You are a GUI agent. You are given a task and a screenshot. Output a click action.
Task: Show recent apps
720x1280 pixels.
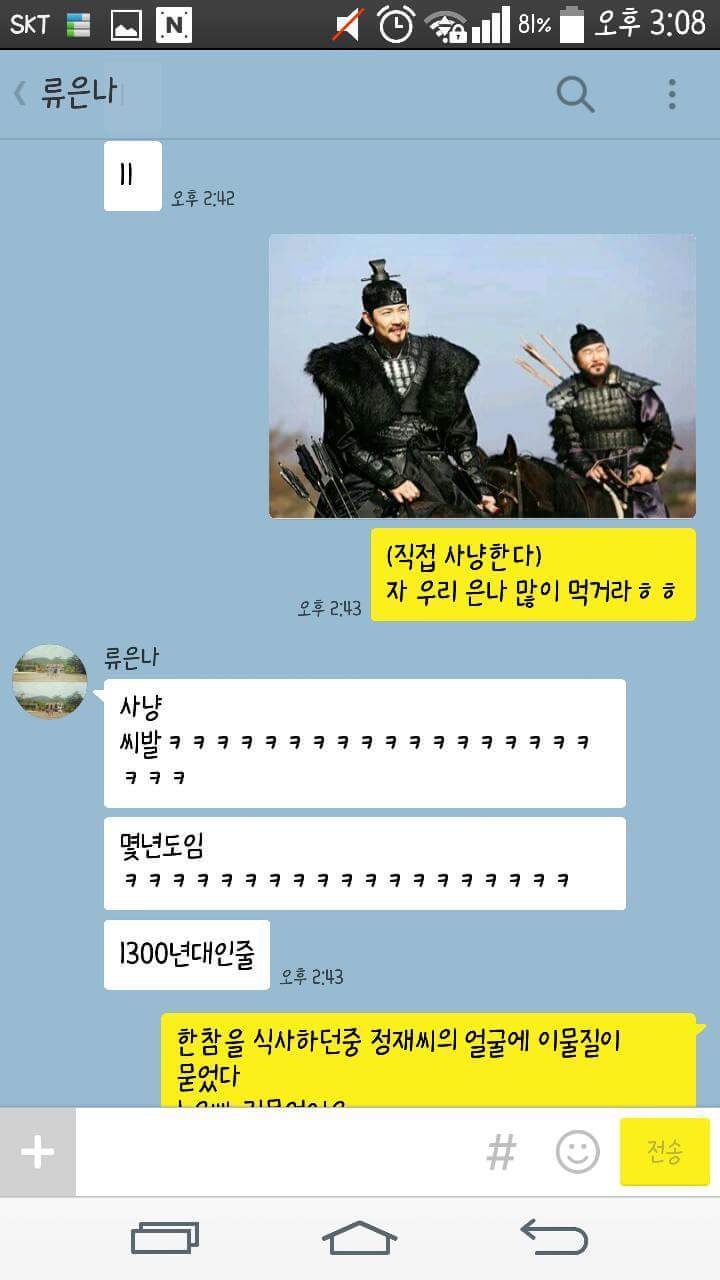click(x=165, y=1238)
